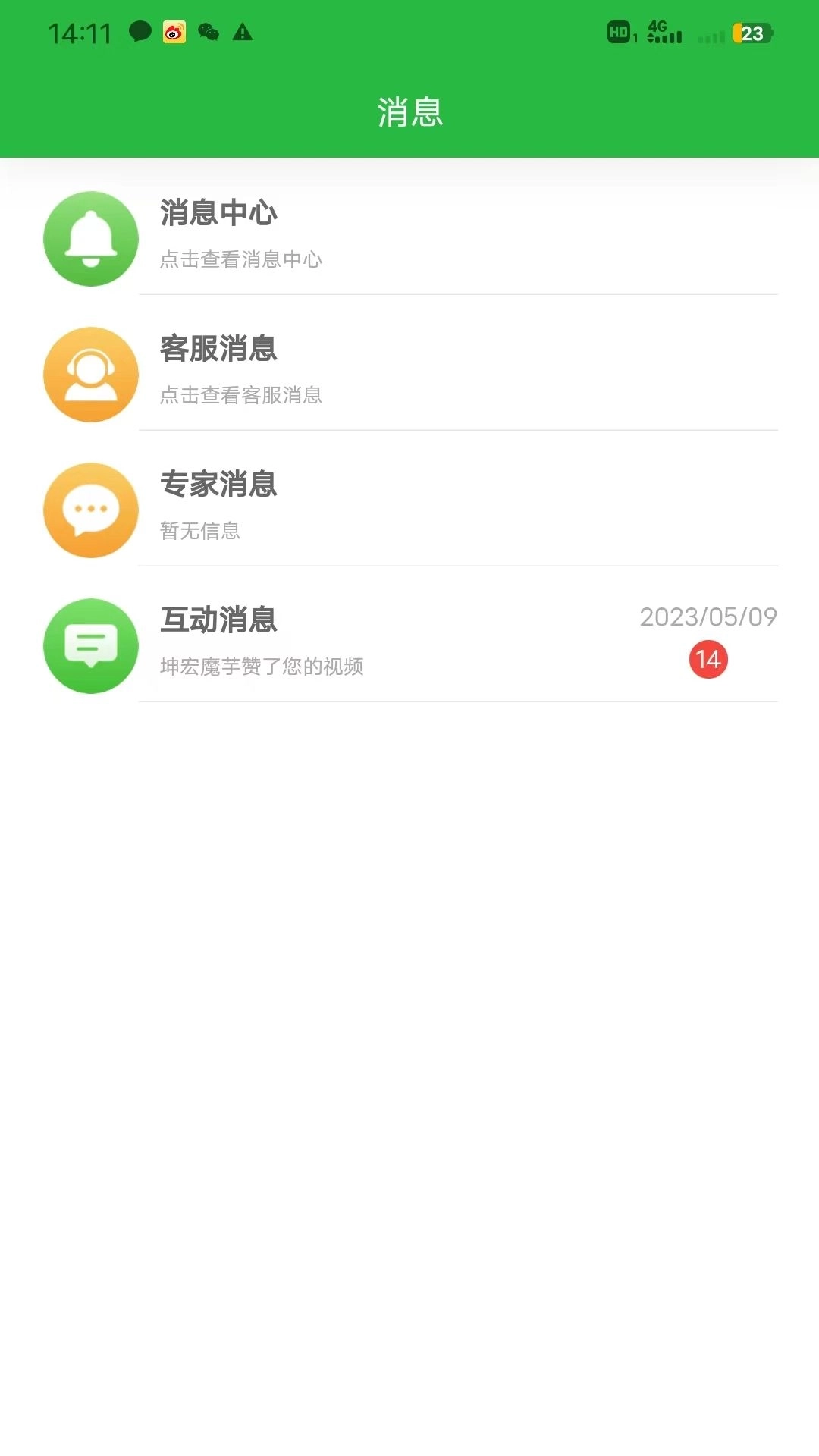This screenshot has width=819, height=1456.
Task: Tap the subtitle 点击查看消息中心
Action: pyautogui.click(x=240, y=259)
